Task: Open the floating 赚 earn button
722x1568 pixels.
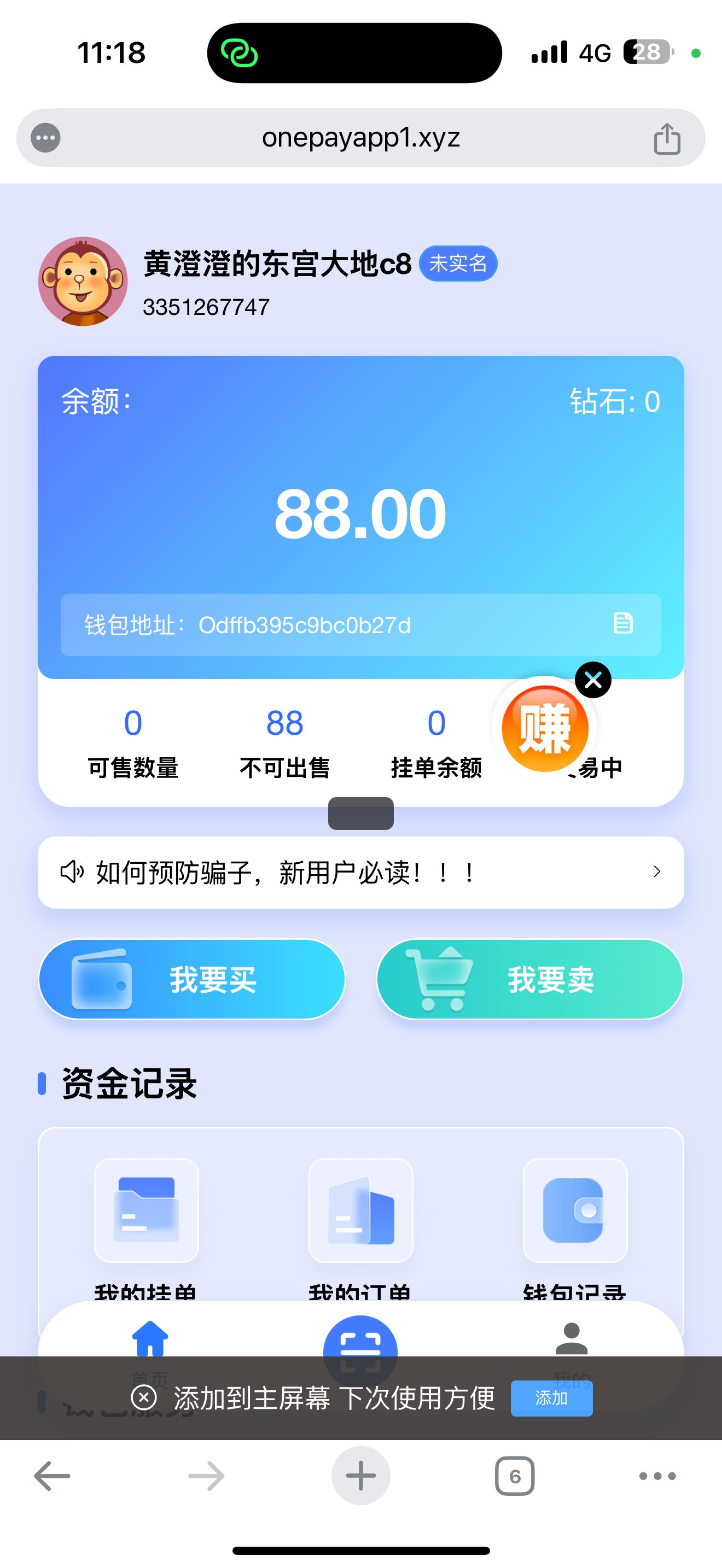Action: (544, 728)
